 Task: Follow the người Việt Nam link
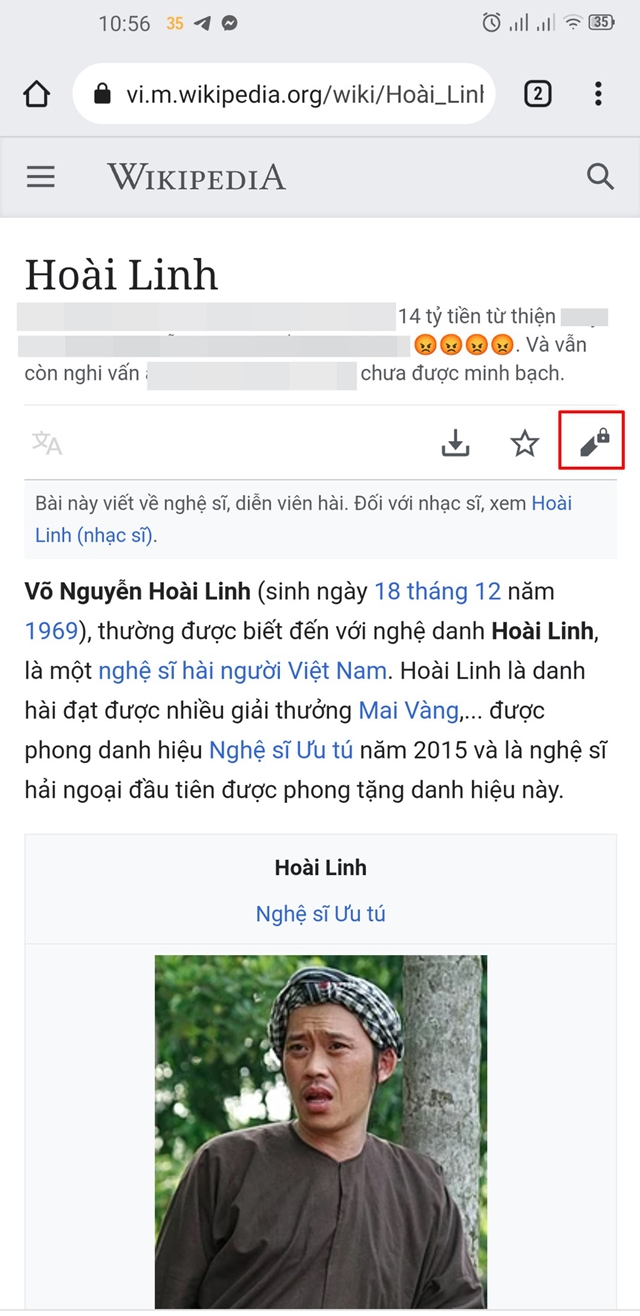(307, 671)
